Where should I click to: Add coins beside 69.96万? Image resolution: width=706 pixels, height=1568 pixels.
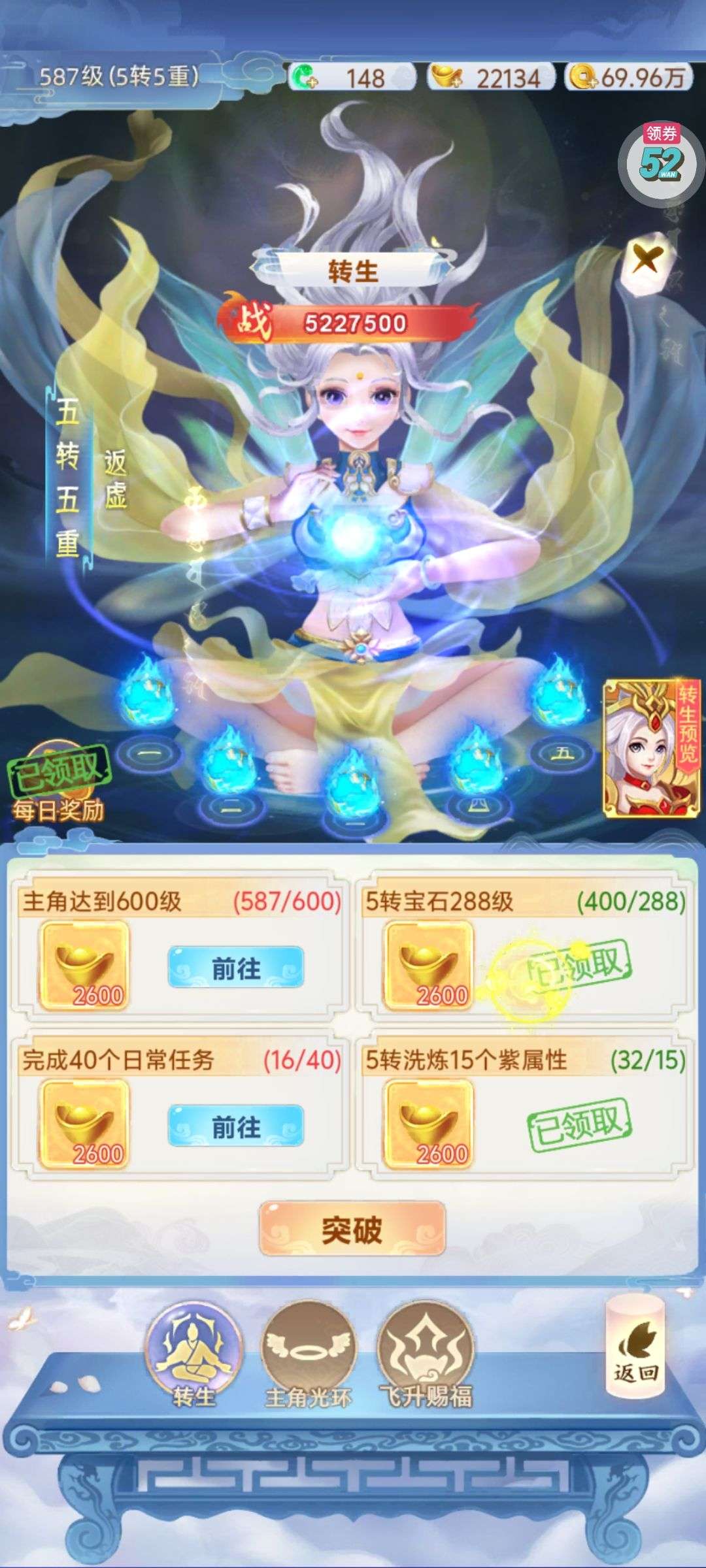click(x=582, y=78)
